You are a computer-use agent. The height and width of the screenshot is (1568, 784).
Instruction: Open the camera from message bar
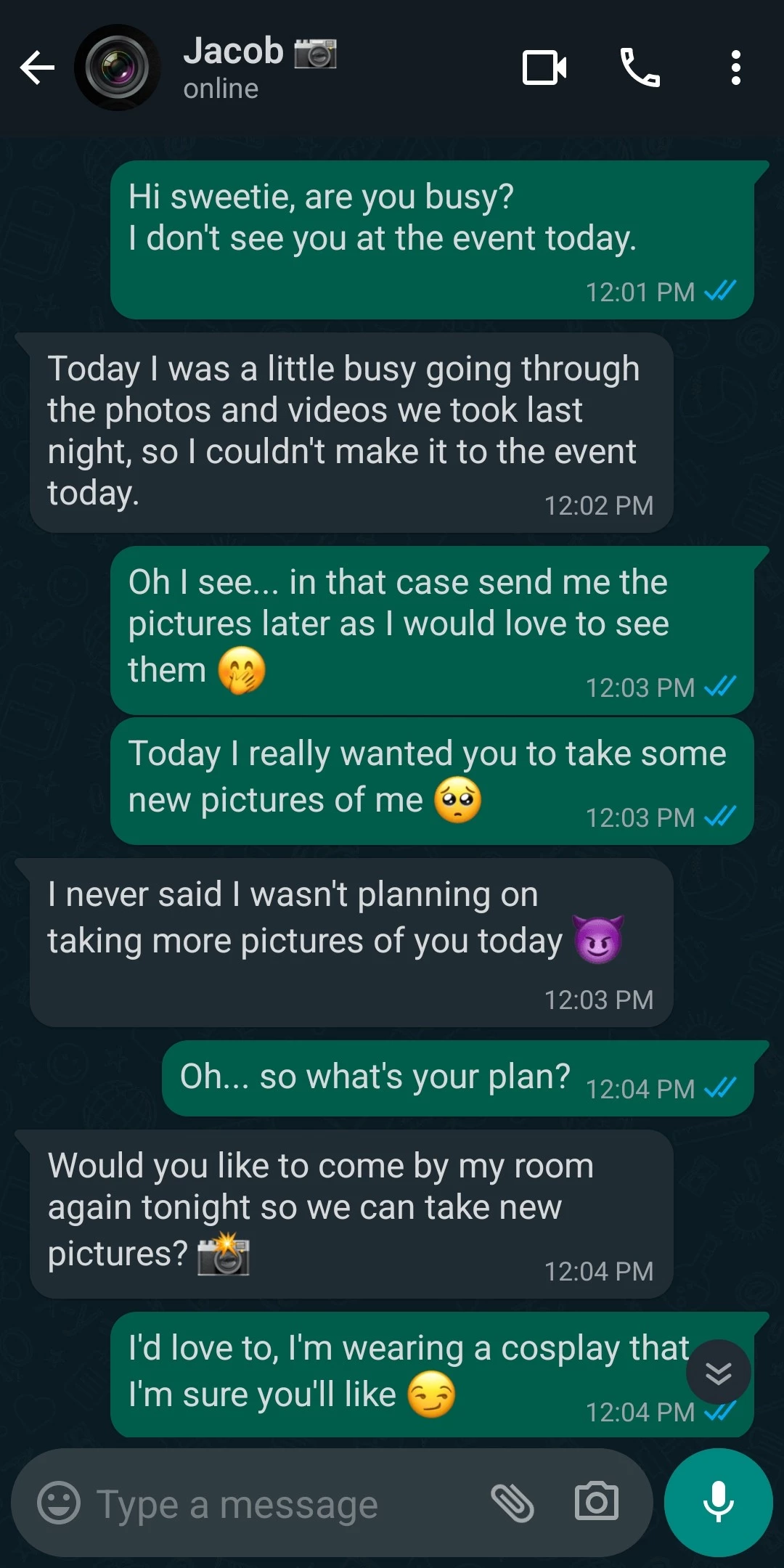click(597, 1501)
